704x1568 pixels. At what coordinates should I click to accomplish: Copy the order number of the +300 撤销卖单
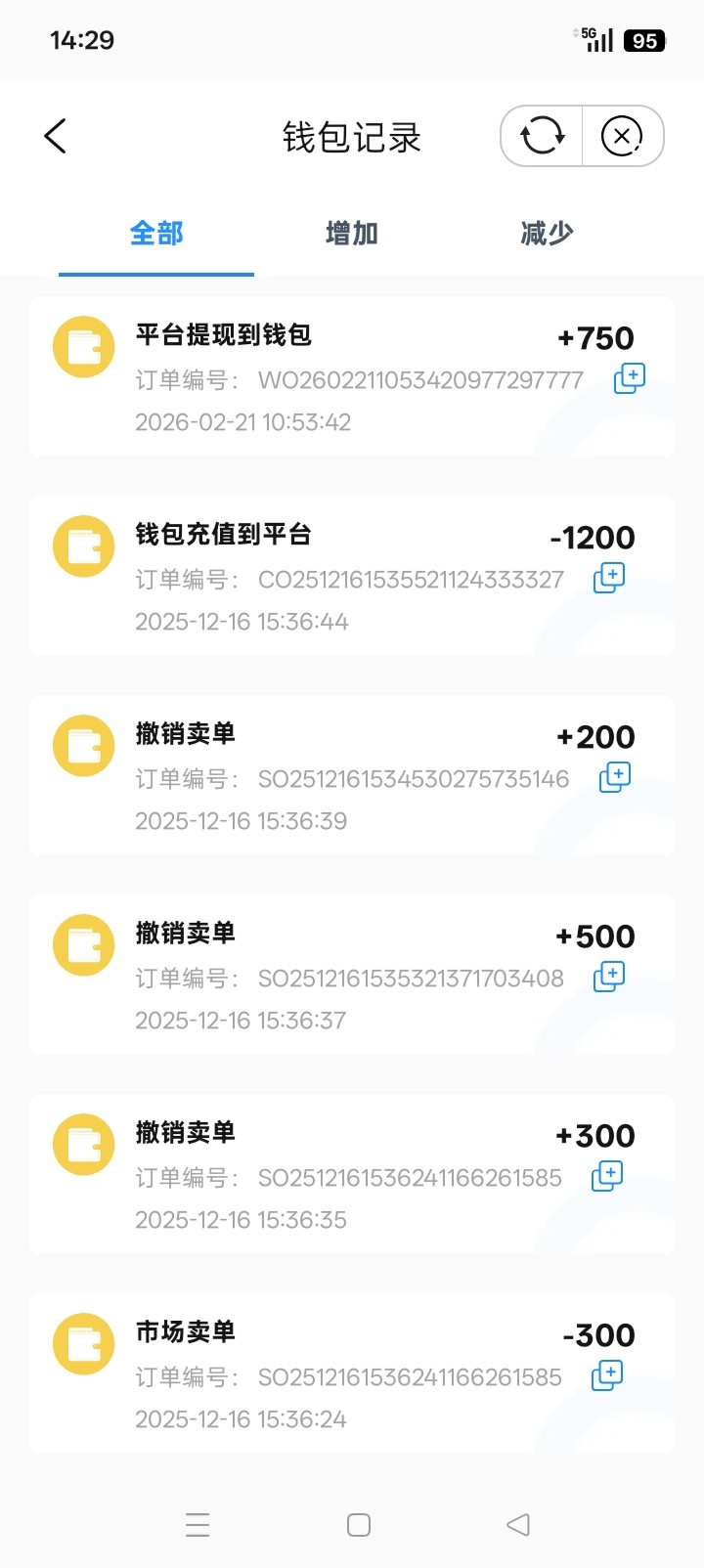click(x=606, y=1176)
